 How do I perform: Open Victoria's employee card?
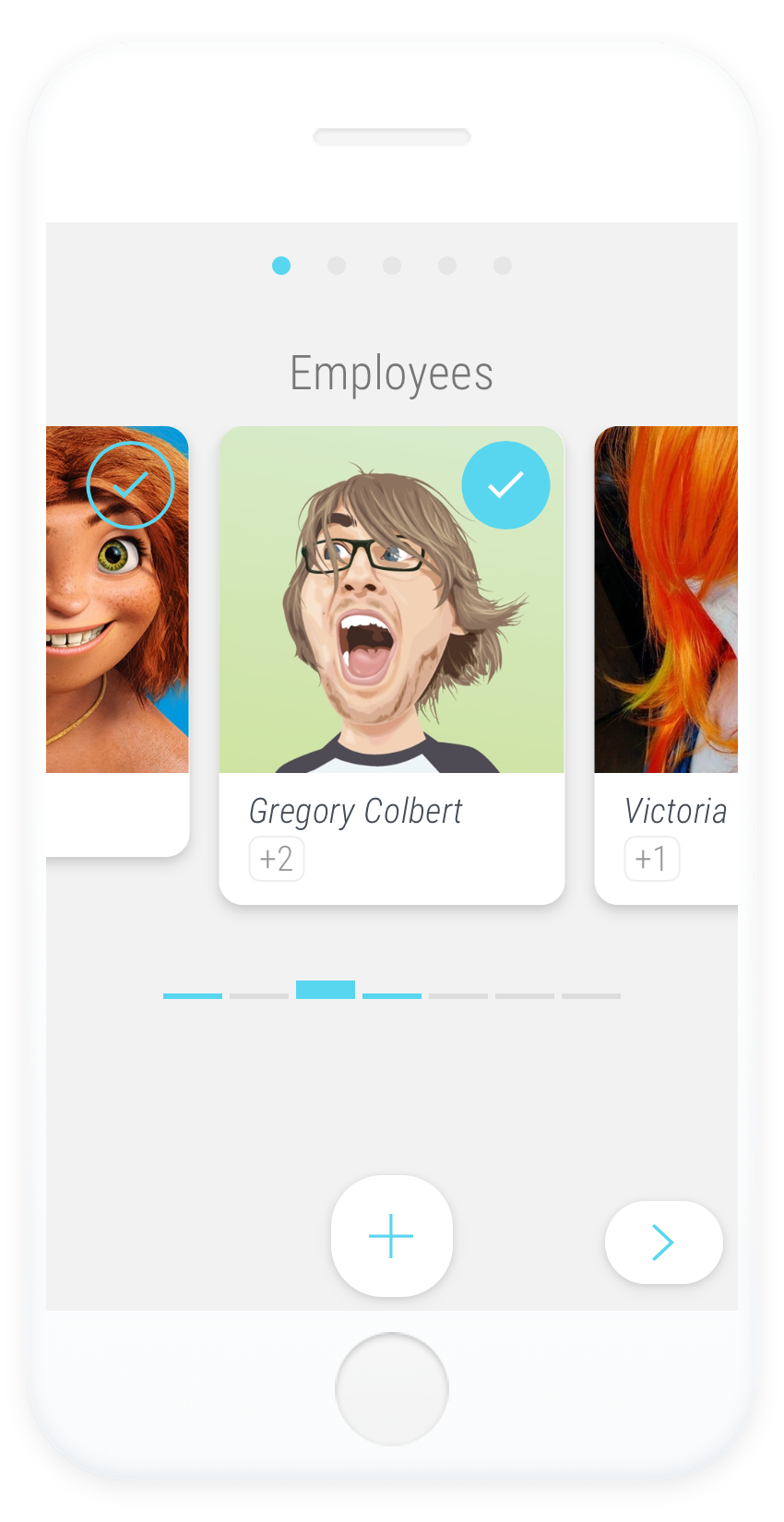click(666, 665)
